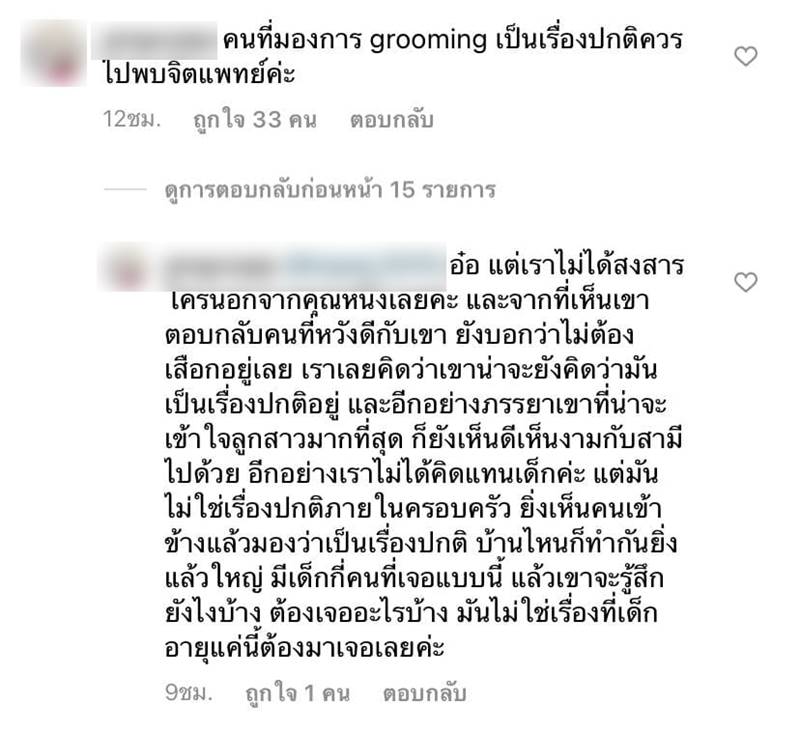
Task: Like the comment about grooming and seeing a psychiatrist
Action: click(x=746, y=57)
